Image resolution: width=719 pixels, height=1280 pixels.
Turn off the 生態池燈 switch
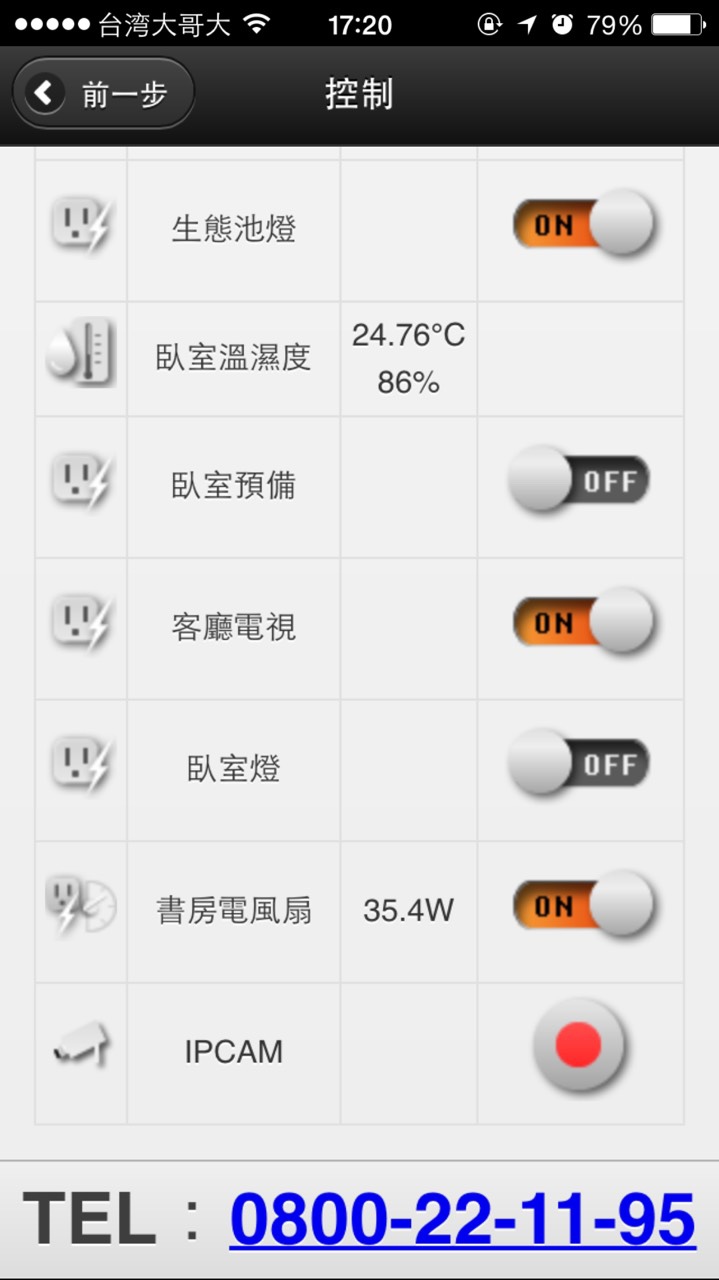pos(582,225)
